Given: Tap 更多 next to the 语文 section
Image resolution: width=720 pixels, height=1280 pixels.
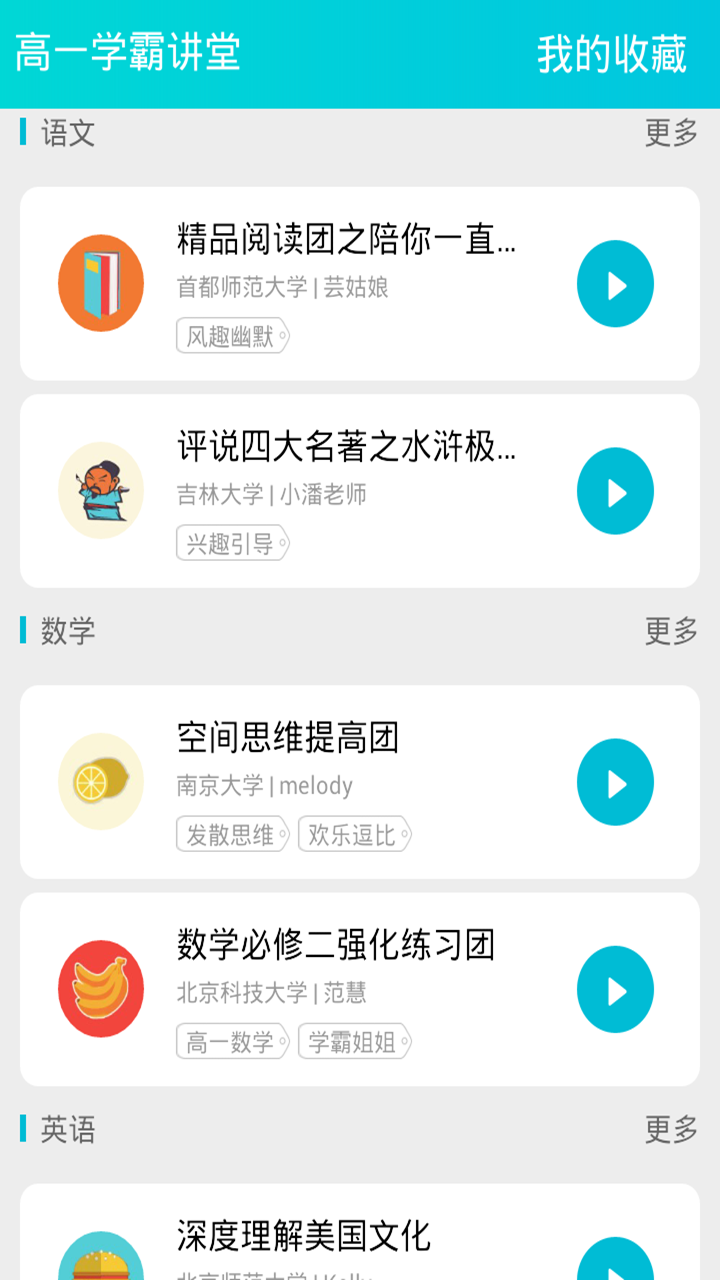Looking at the screenshot, I should [x=670, y=133].
